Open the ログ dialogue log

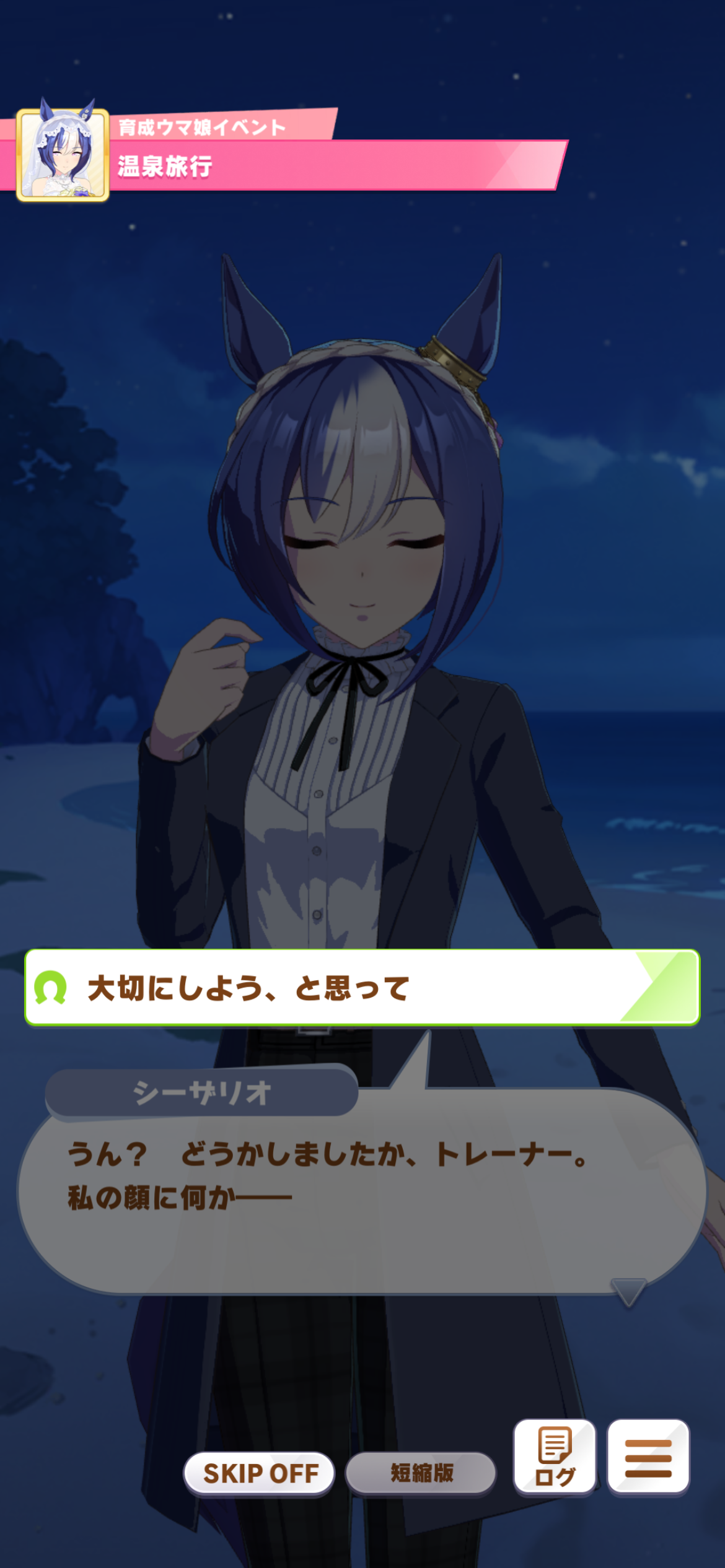click(x=555, y=1458)
